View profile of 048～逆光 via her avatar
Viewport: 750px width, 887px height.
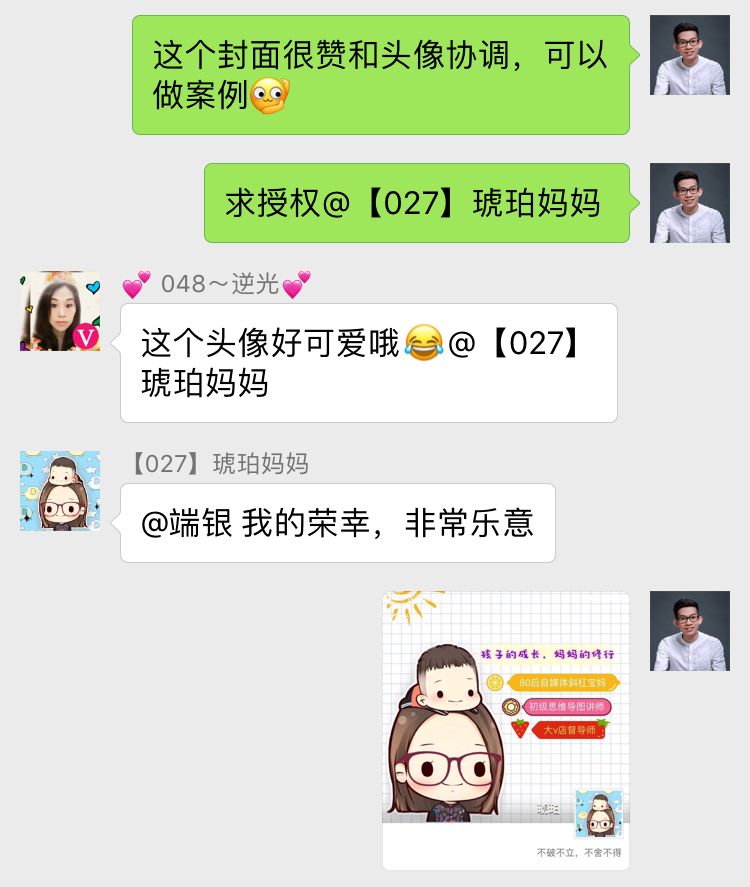click(x=60, y=311)
